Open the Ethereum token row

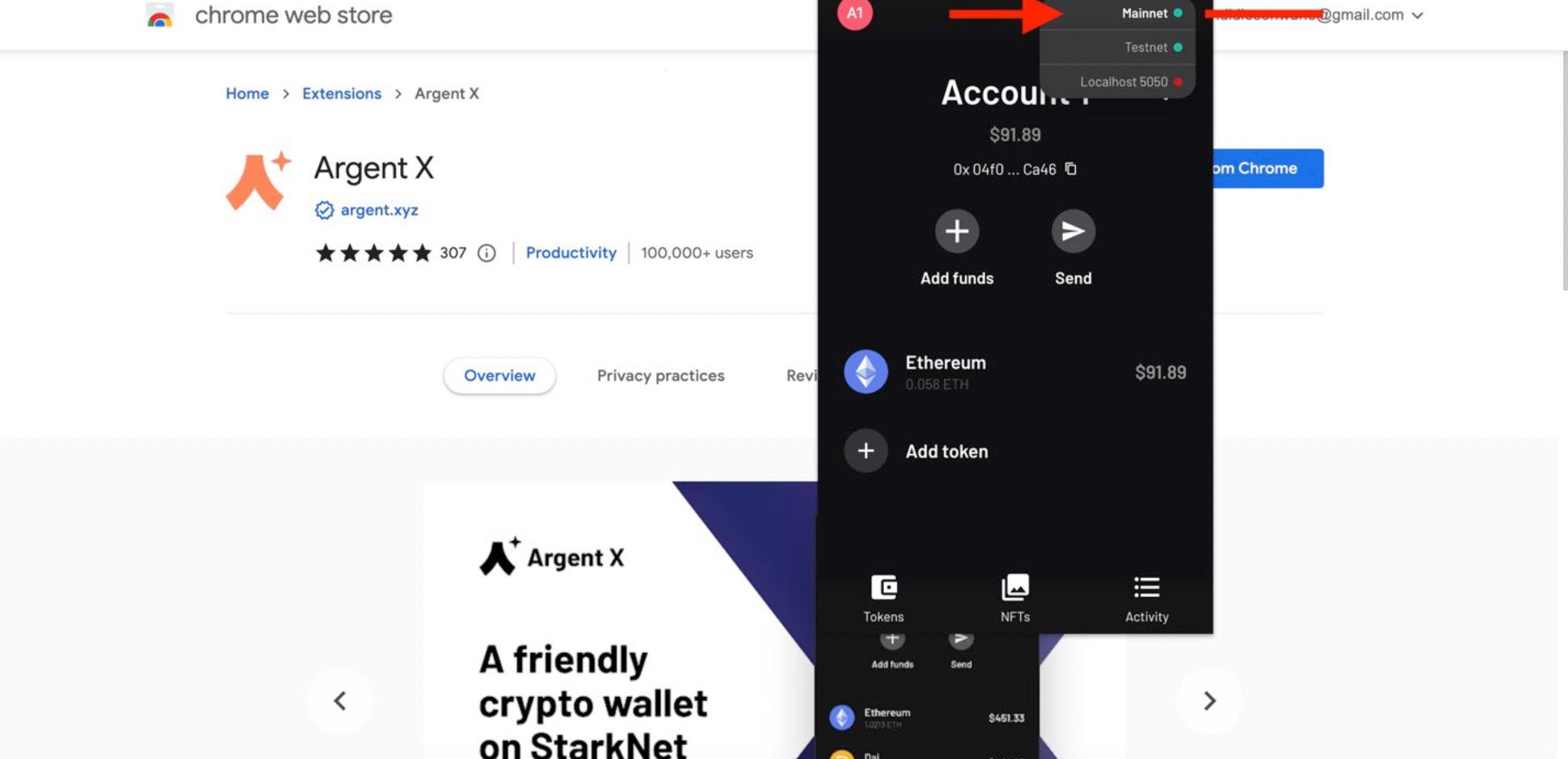[1015, 372]
